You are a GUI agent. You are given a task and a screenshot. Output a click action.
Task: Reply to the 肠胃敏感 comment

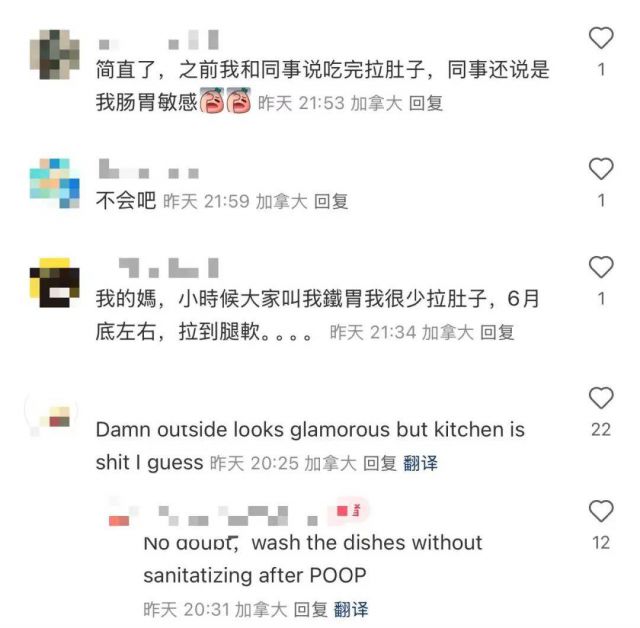[426, 103]
